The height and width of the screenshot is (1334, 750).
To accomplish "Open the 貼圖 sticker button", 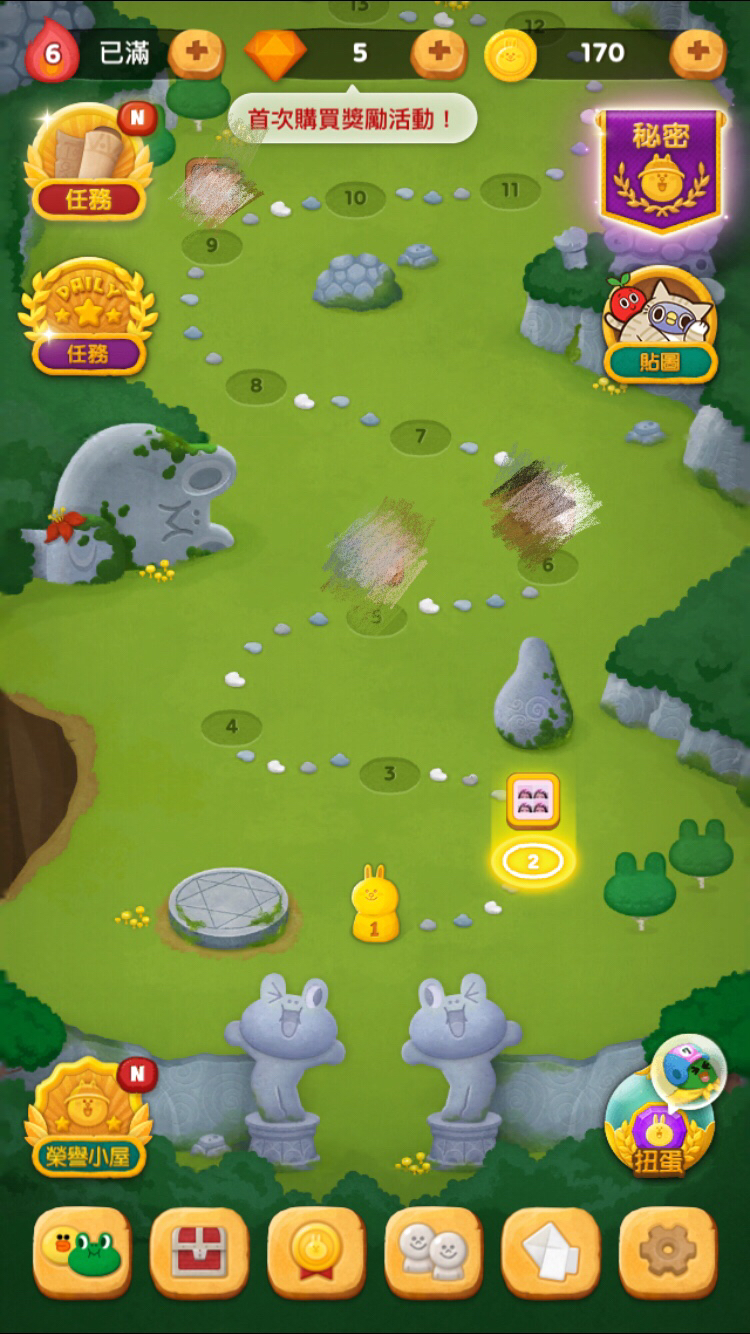I will 660,325.
